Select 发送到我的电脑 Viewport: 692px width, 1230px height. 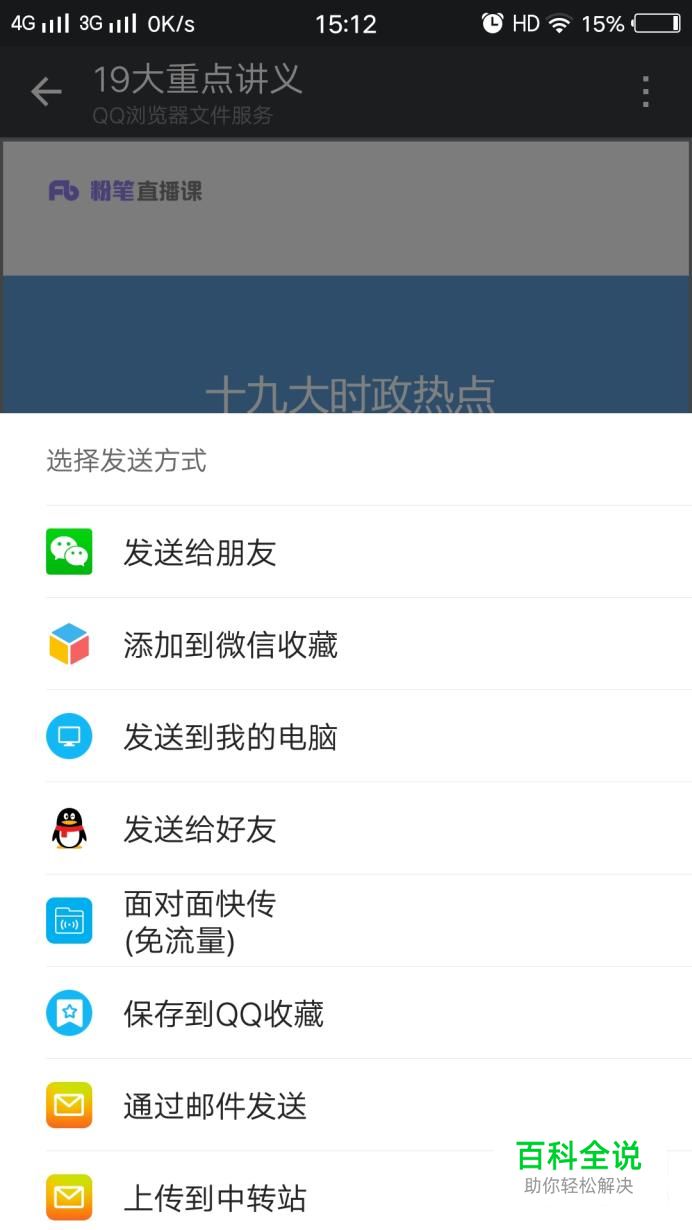pos(346,737)
